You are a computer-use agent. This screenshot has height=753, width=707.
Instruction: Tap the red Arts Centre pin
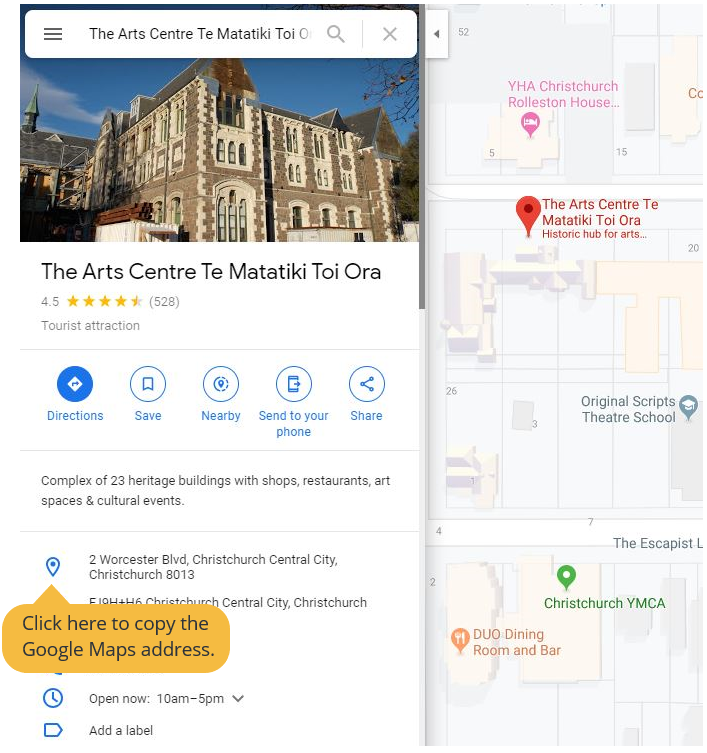[528, 214]
